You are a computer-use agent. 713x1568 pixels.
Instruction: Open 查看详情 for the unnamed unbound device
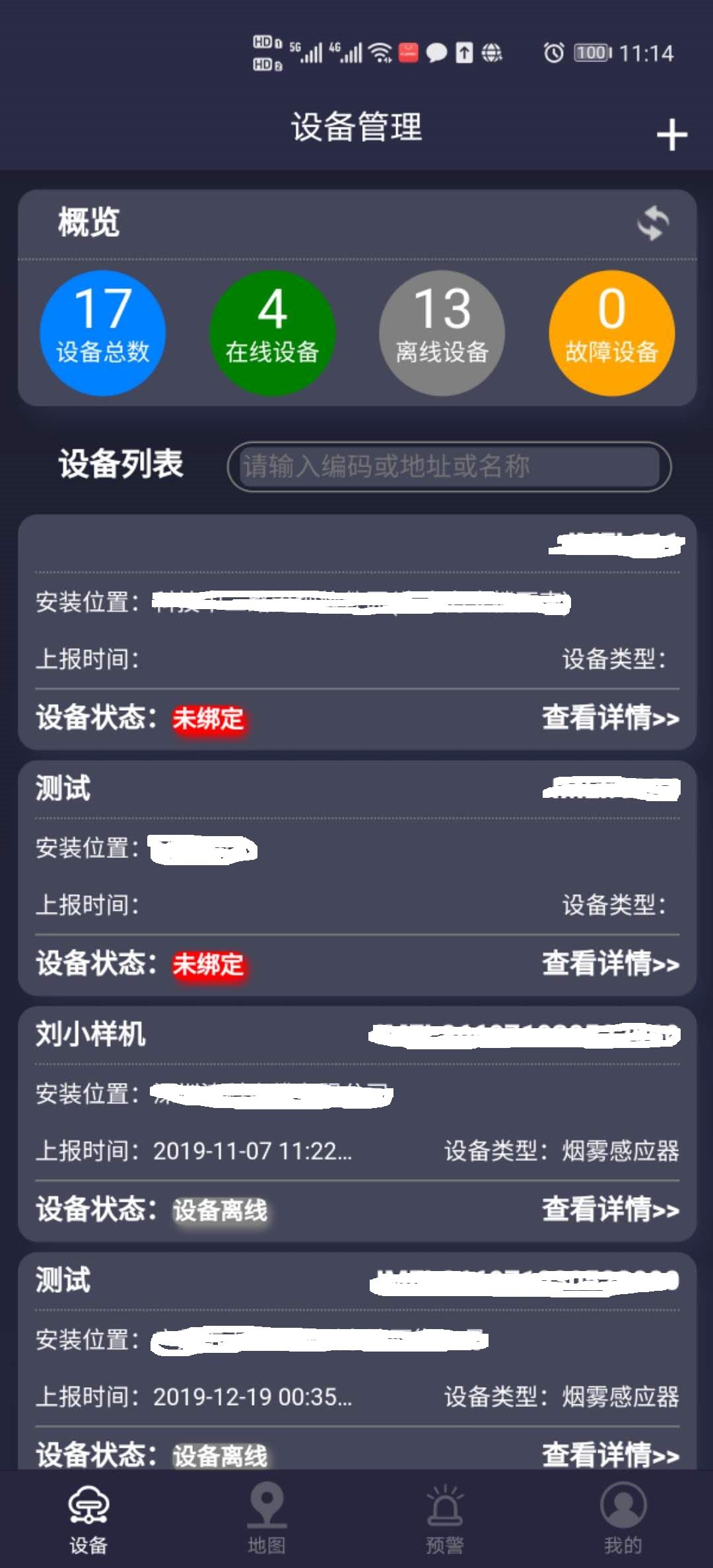[x=610, y=718]
